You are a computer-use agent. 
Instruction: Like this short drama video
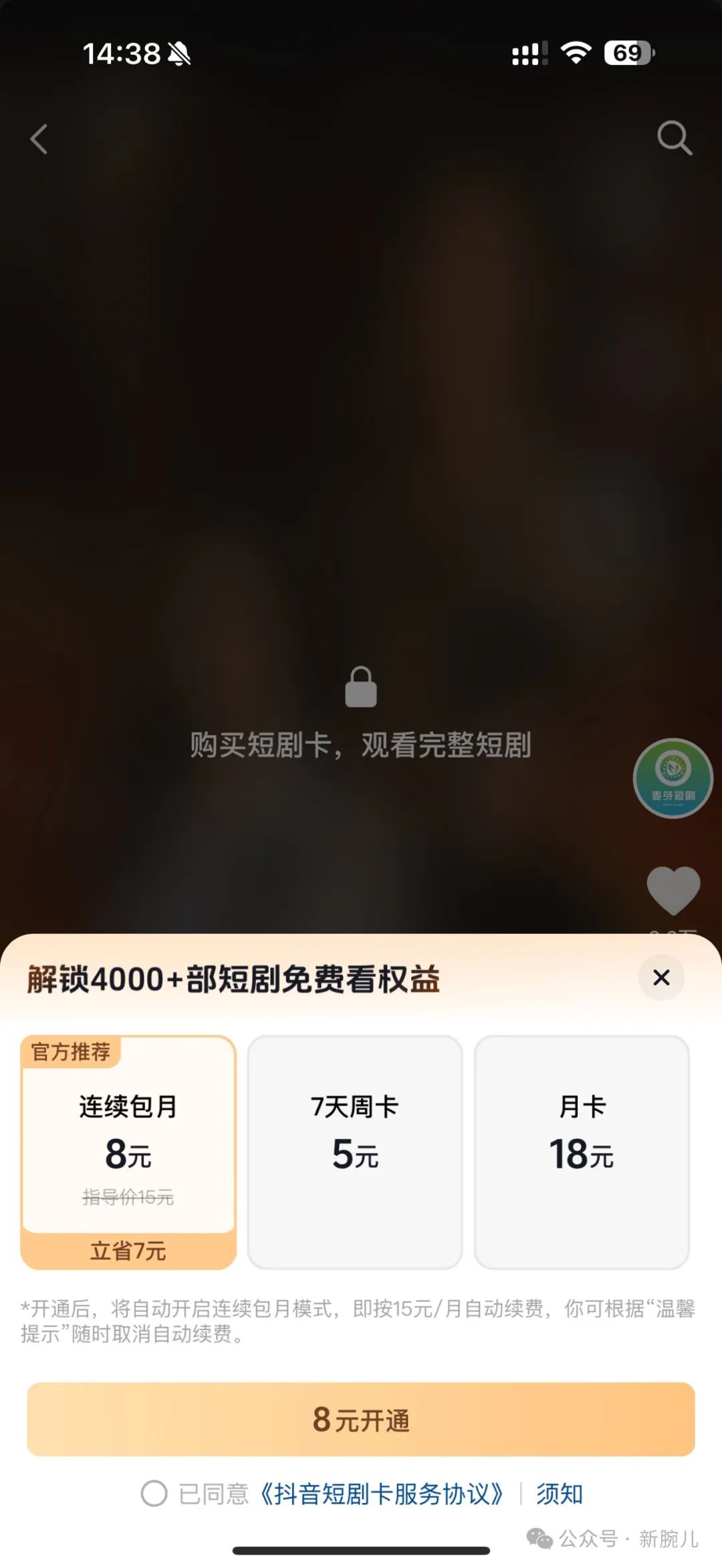coord(673,890)
